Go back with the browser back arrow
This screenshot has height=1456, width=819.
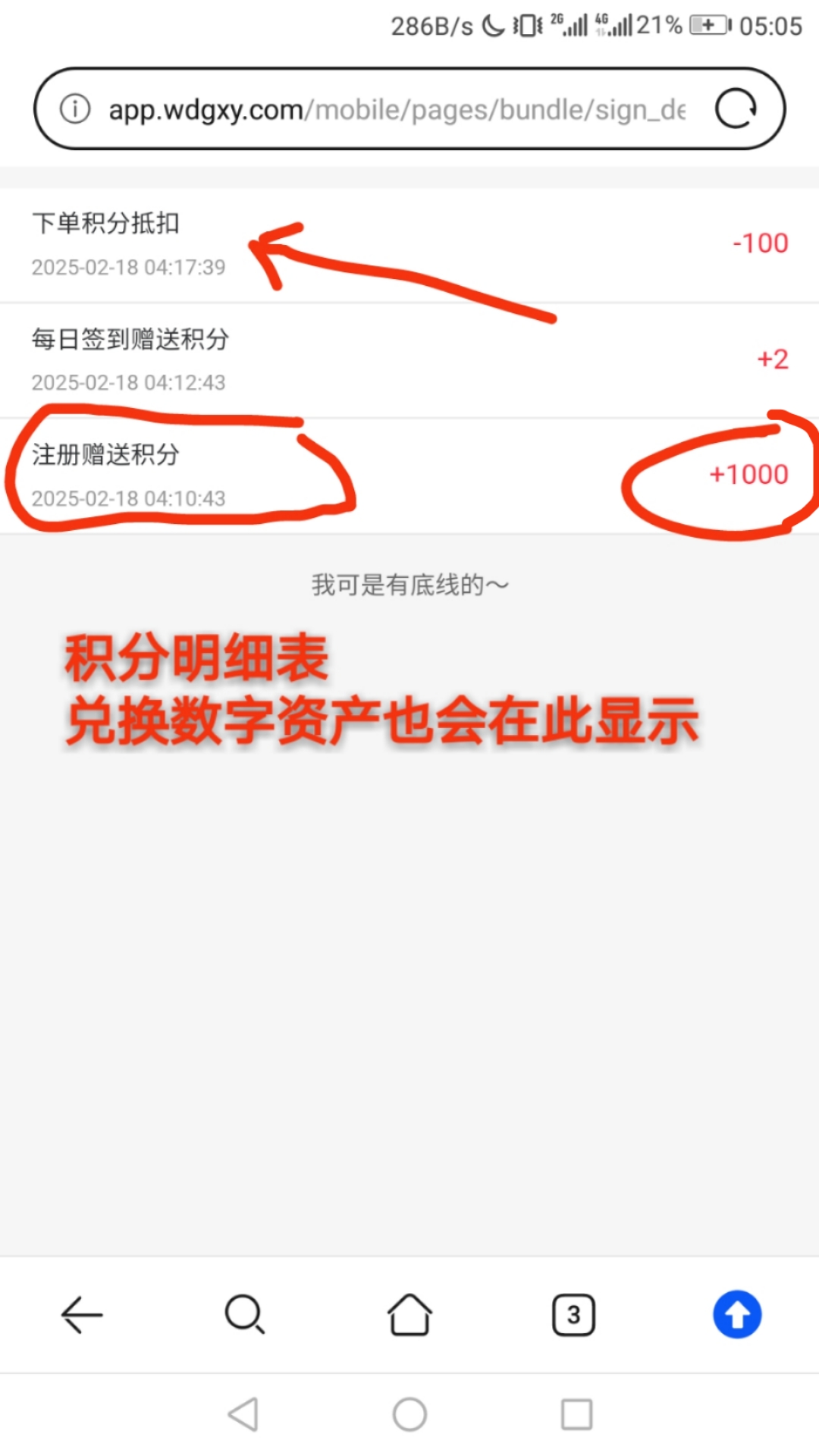click(82, 1314)
